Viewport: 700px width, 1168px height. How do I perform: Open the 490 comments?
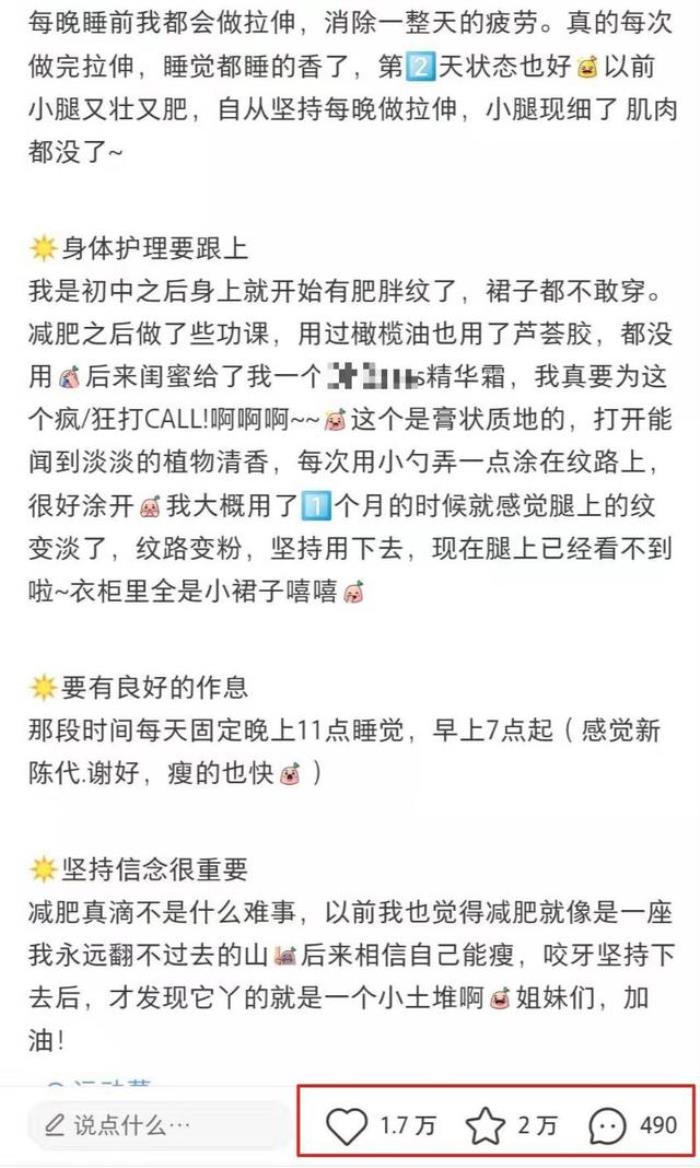click(608, 1127)
